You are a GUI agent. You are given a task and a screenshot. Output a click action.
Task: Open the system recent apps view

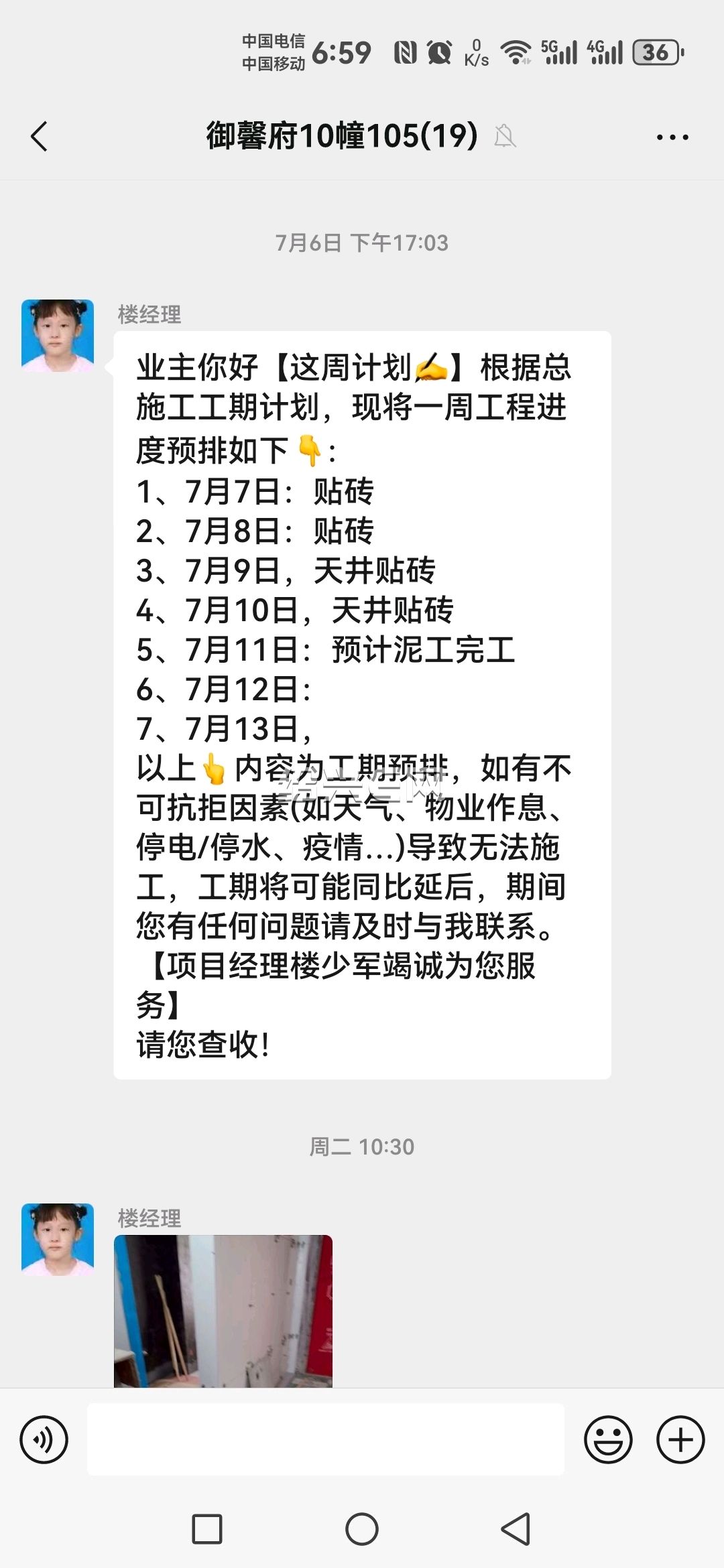point(207,1530)
